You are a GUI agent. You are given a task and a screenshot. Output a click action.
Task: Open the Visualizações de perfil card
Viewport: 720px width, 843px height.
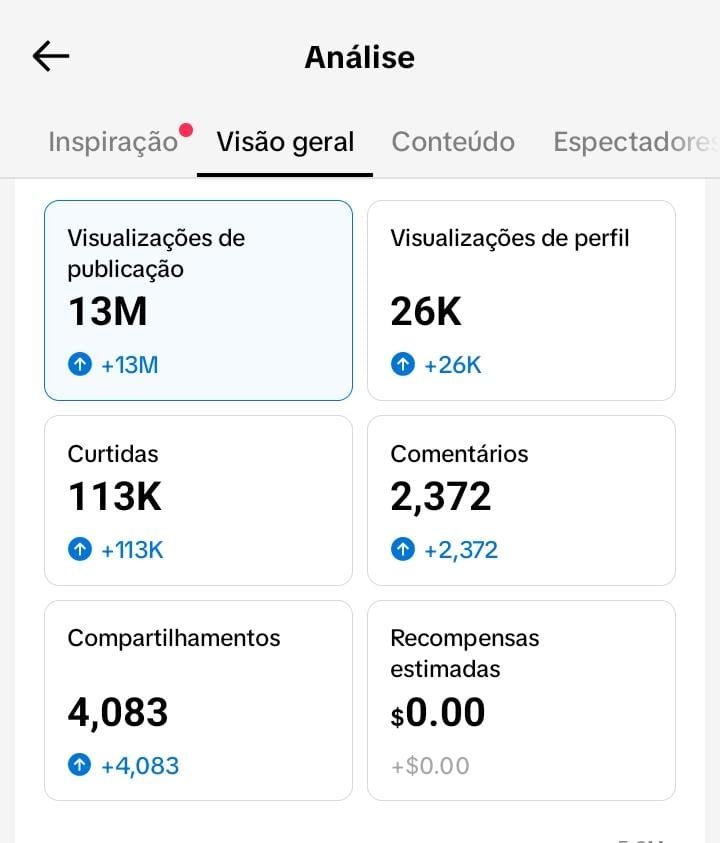click(x=521, y=300)
